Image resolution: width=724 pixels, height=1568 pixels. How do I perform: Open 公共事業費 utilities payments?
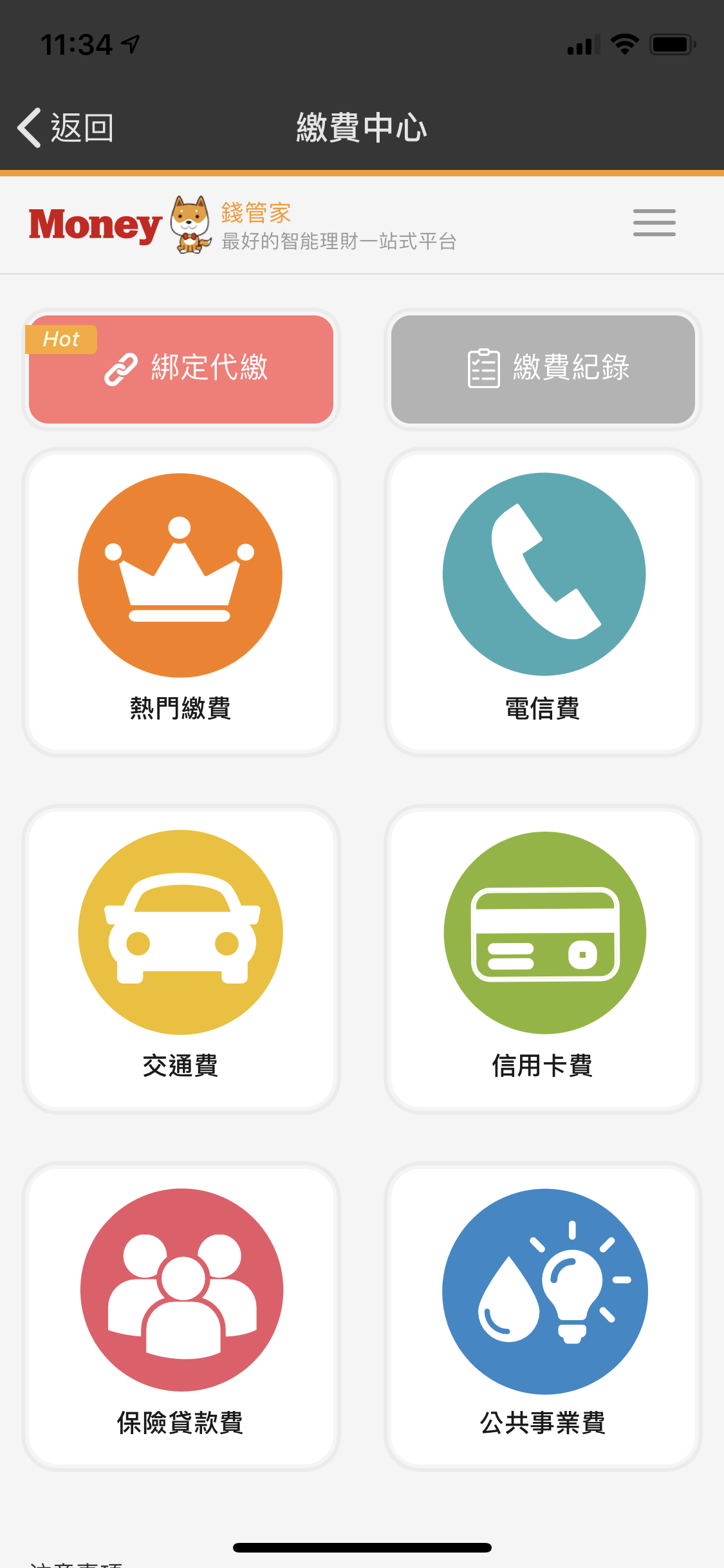[543, 1316]
